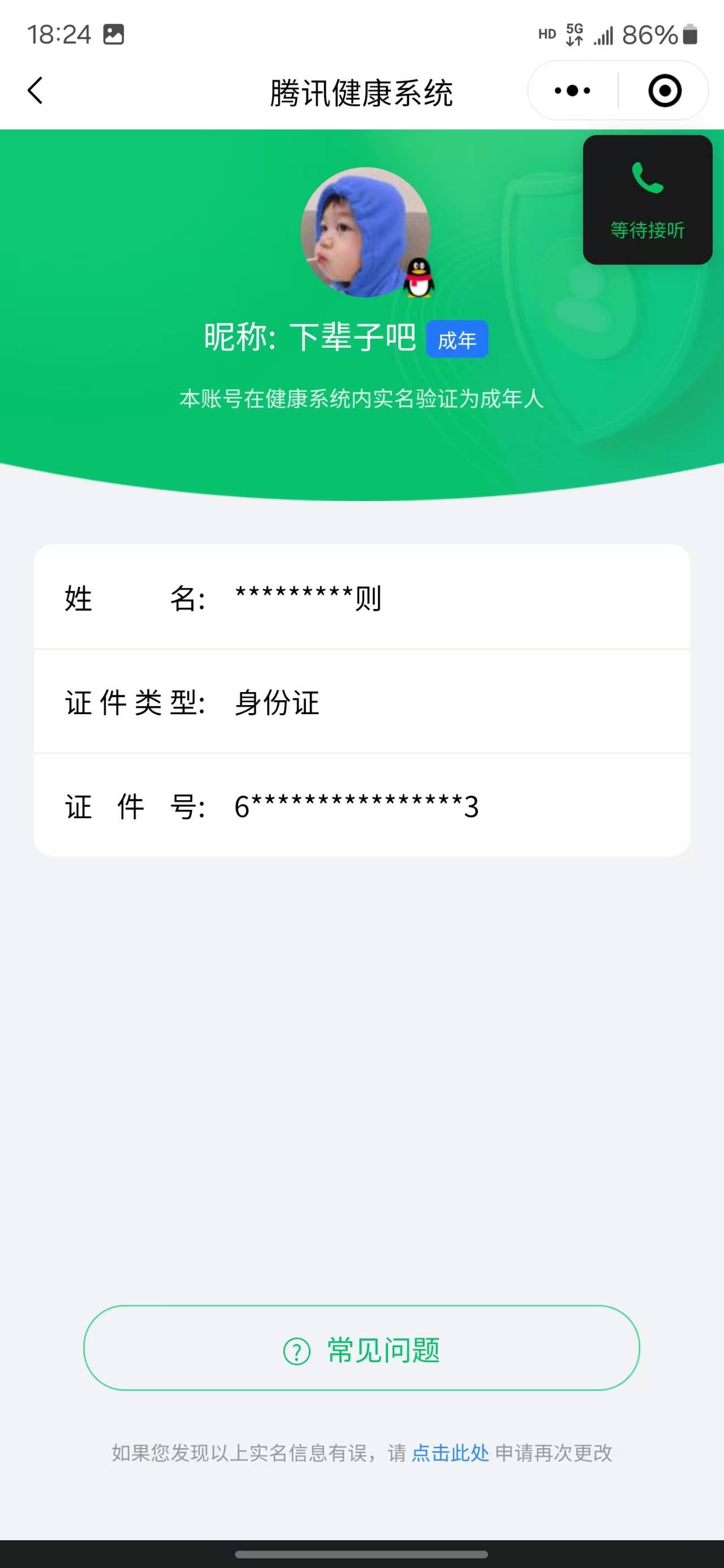Viewport: 724px width, 1568px height.
Task: Open the mini program more options menu
Action: click(572, 90)
